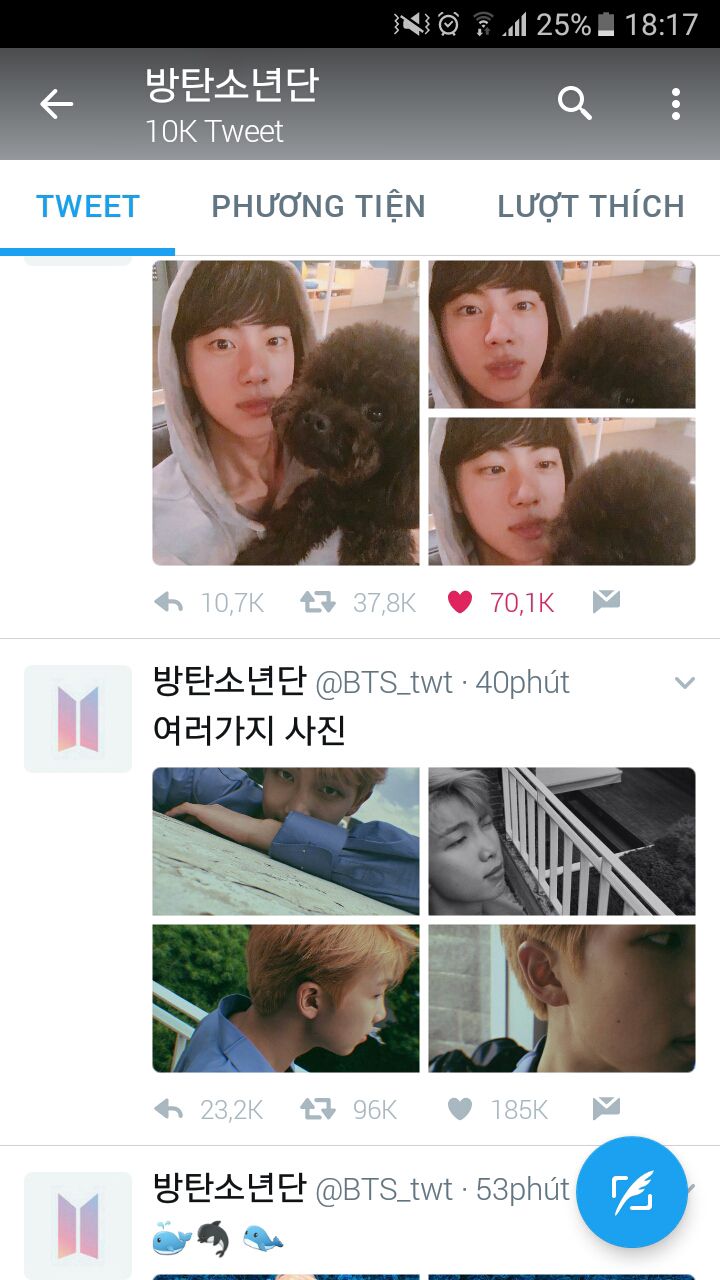Open search in the profile header
This screenshot has width=720, height=1280.
[x=574, y=103]
